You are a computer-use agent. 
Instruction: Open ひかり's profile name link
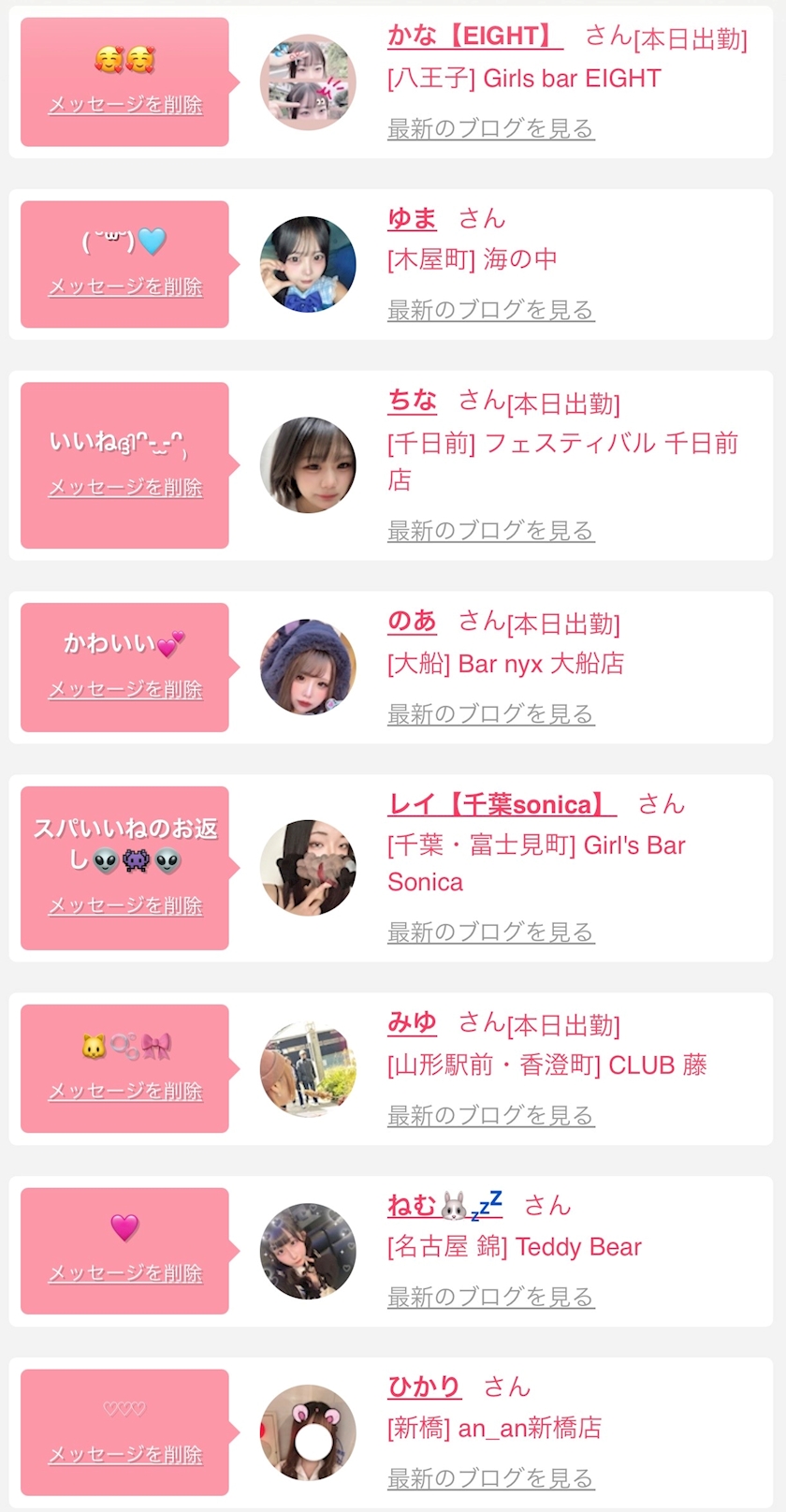pos(425,1387)
